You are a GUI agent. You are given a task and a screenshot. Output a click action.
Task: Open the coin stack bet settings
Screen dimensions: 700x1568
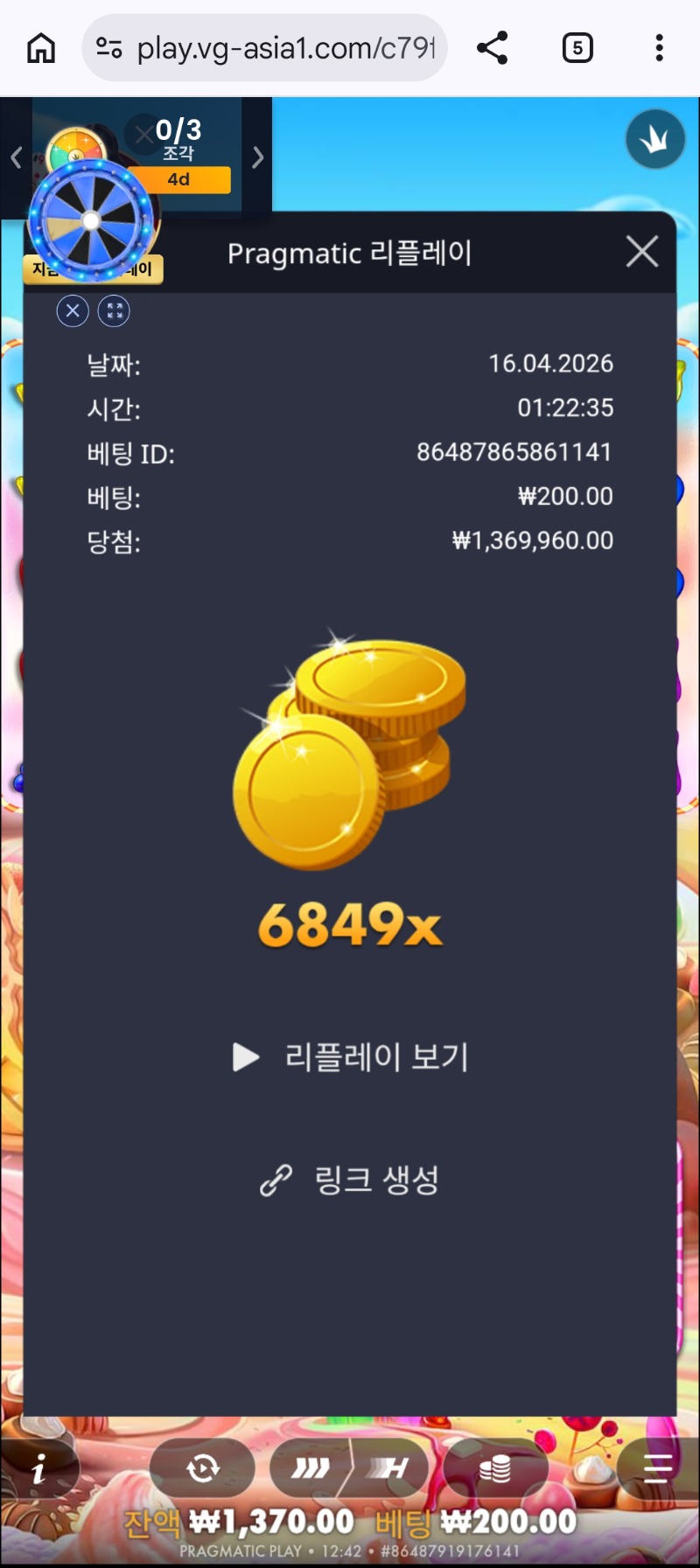(495, 1468)
